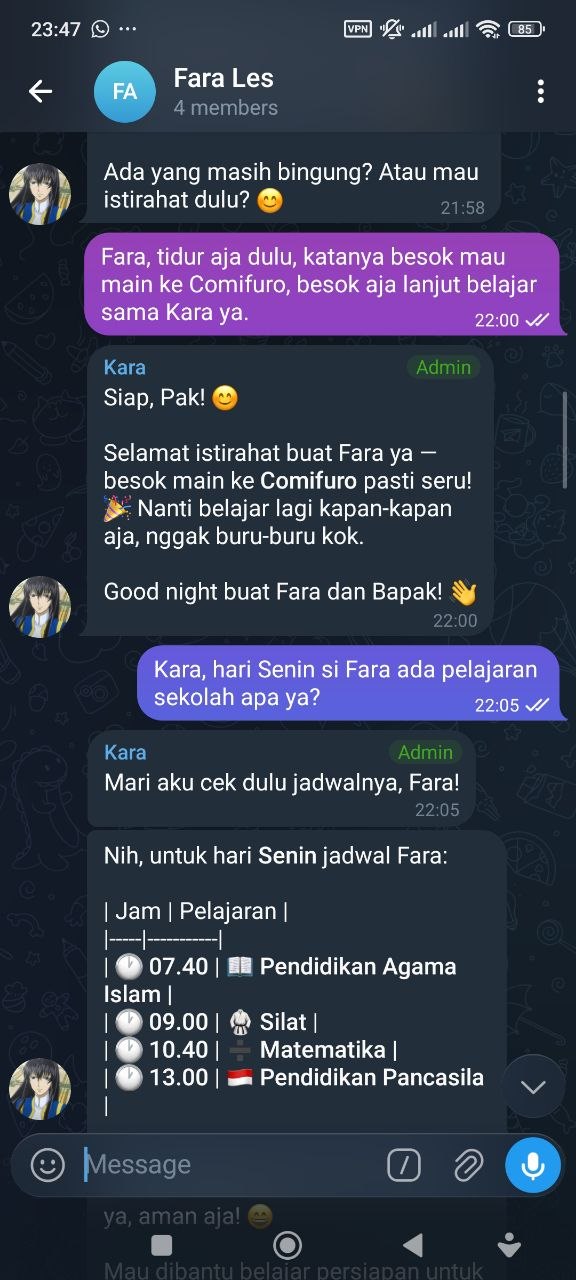Open Kara's avatar beside the Good night message
Image resolution: width=576 pixels, height=1280 pixels.
point(40,607)
